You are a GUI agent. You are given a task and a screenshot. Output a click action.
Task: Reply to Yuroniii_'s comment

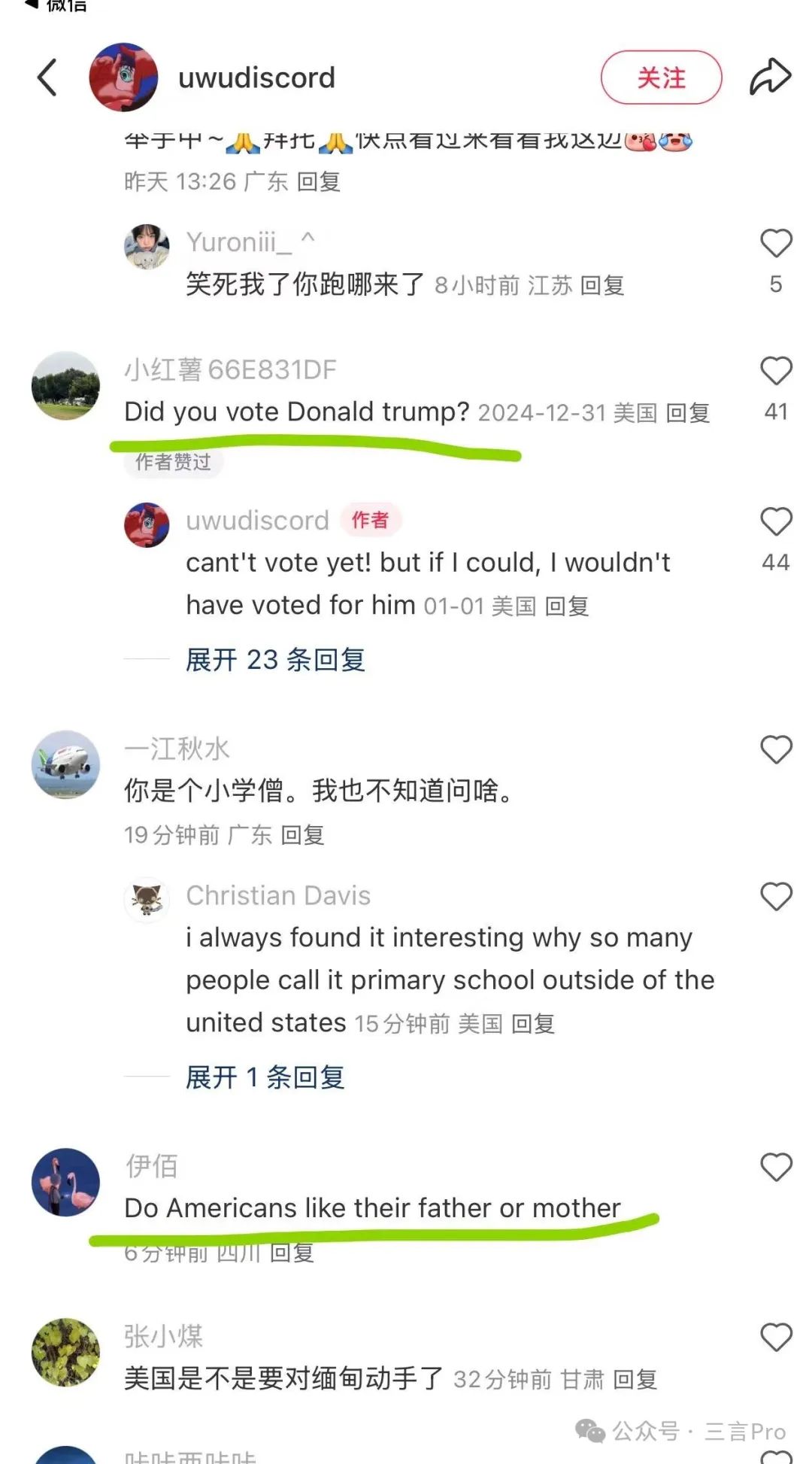[602, 286]
